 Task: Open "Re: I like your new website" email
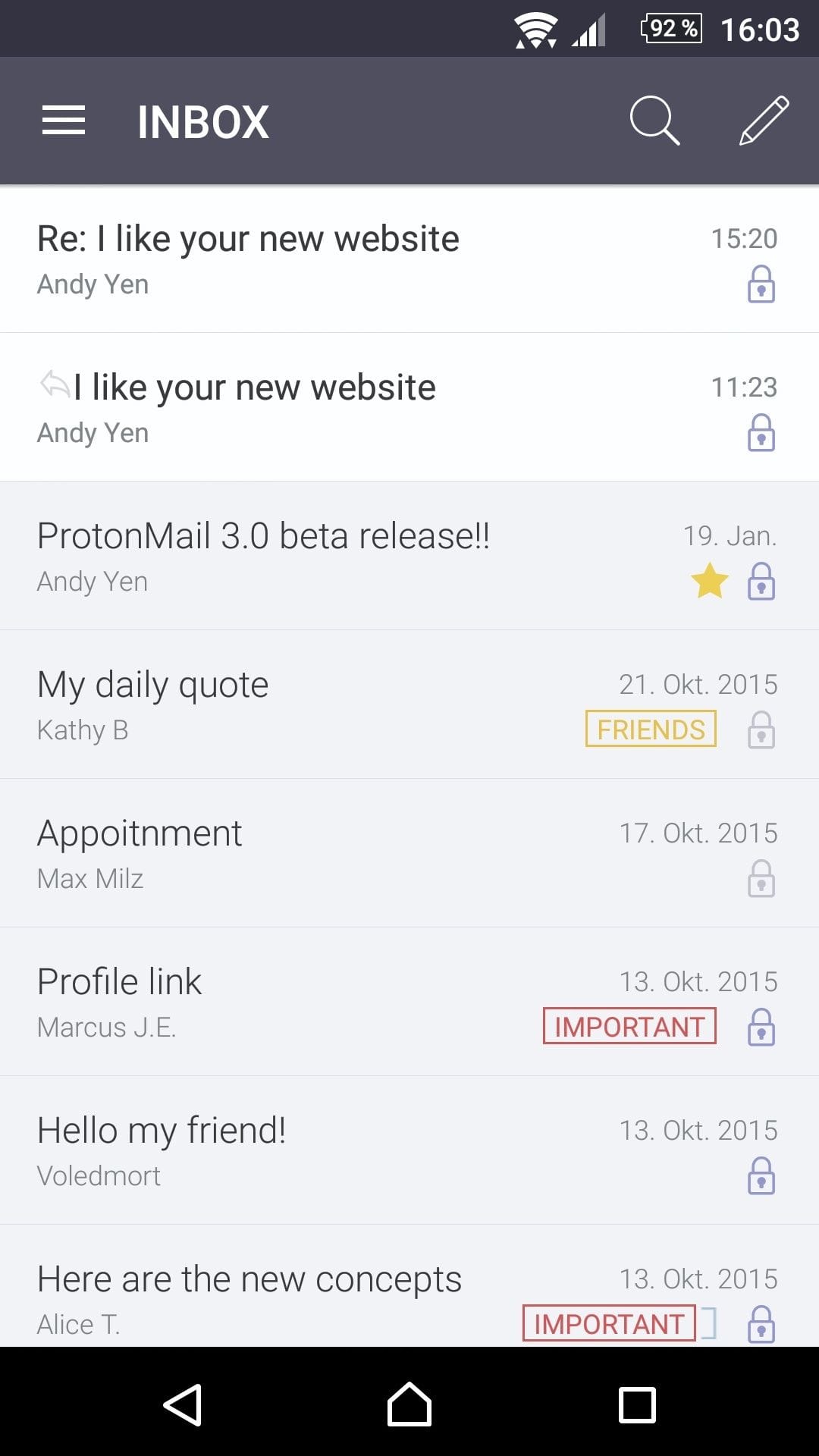[x=303, y=259]
